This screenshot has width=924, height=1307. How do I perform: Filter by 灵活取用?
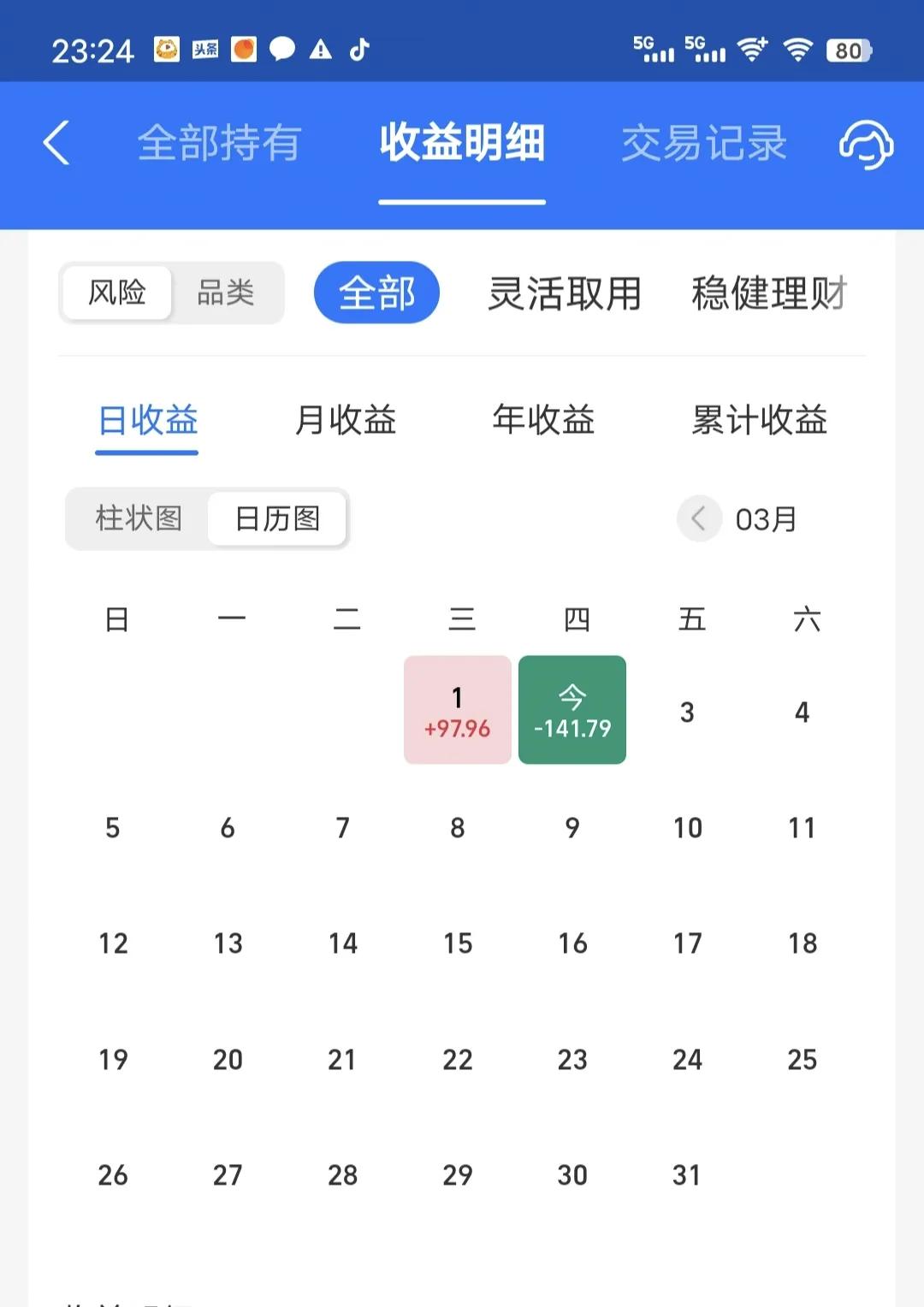tap(565, 293)
